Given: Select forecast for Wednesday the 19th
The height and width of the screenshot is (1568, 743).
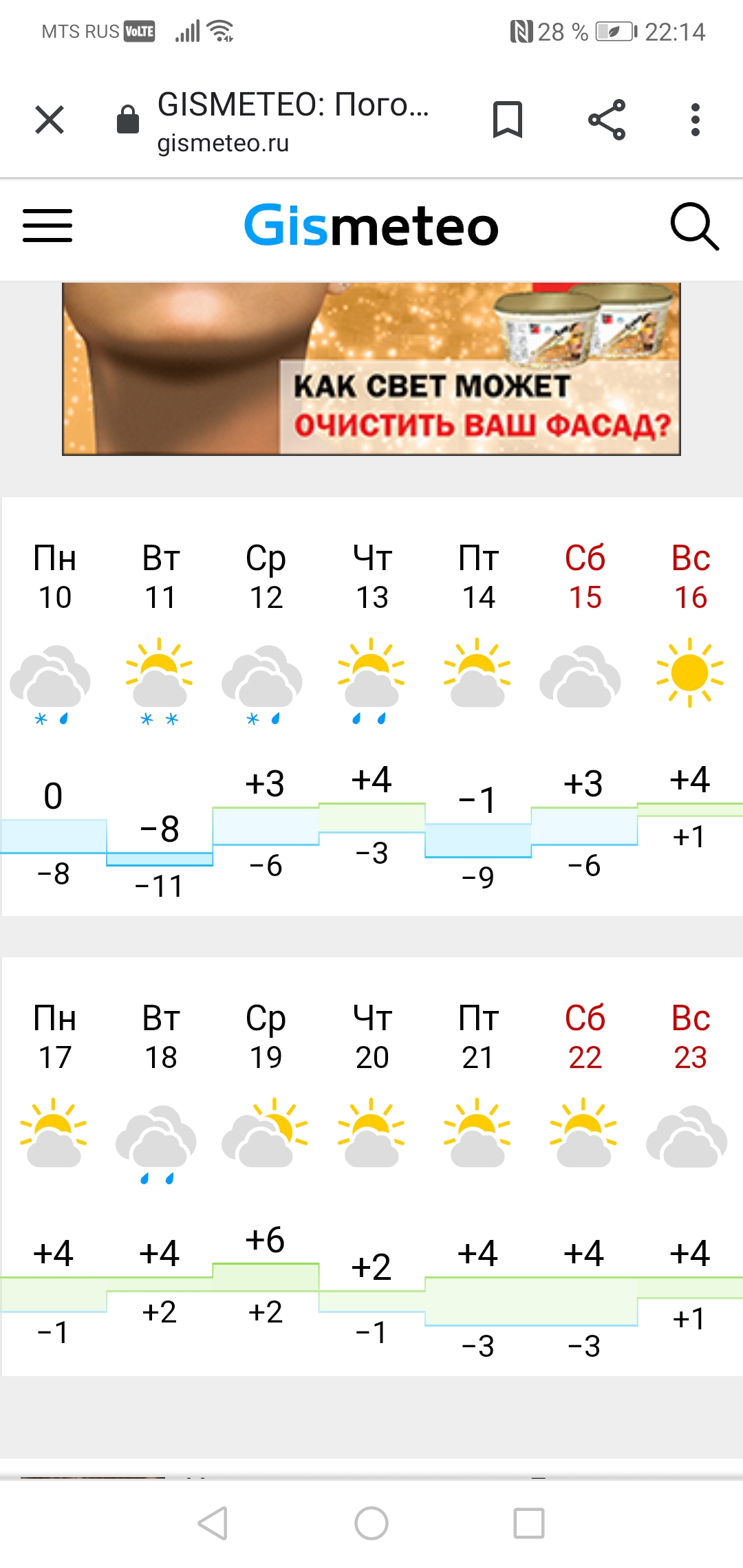Looking at the screenshot, I should point(266,1169).
